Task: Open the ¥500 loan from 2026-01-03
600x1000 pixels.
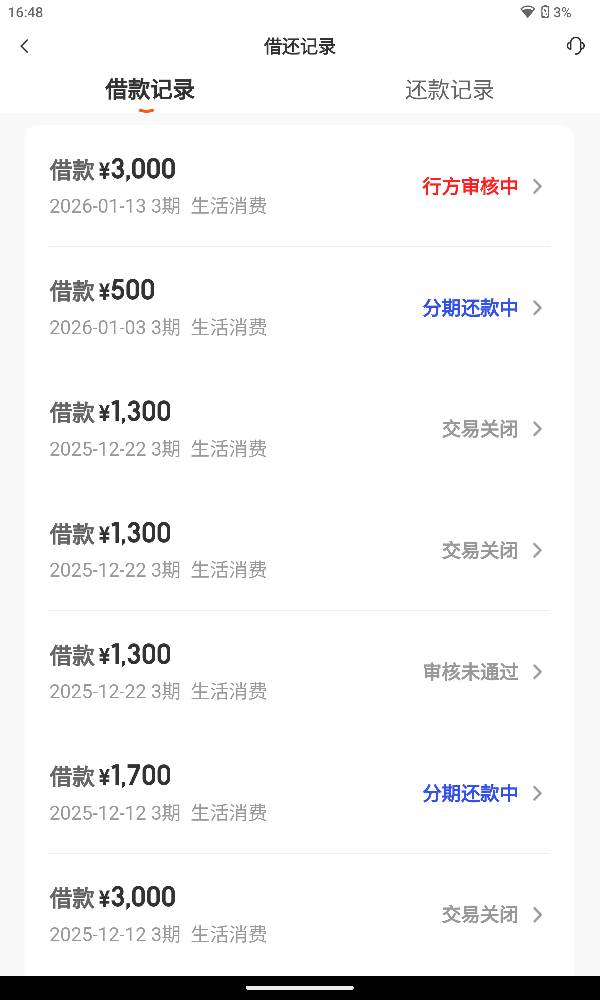Action: tap(300, 307)
